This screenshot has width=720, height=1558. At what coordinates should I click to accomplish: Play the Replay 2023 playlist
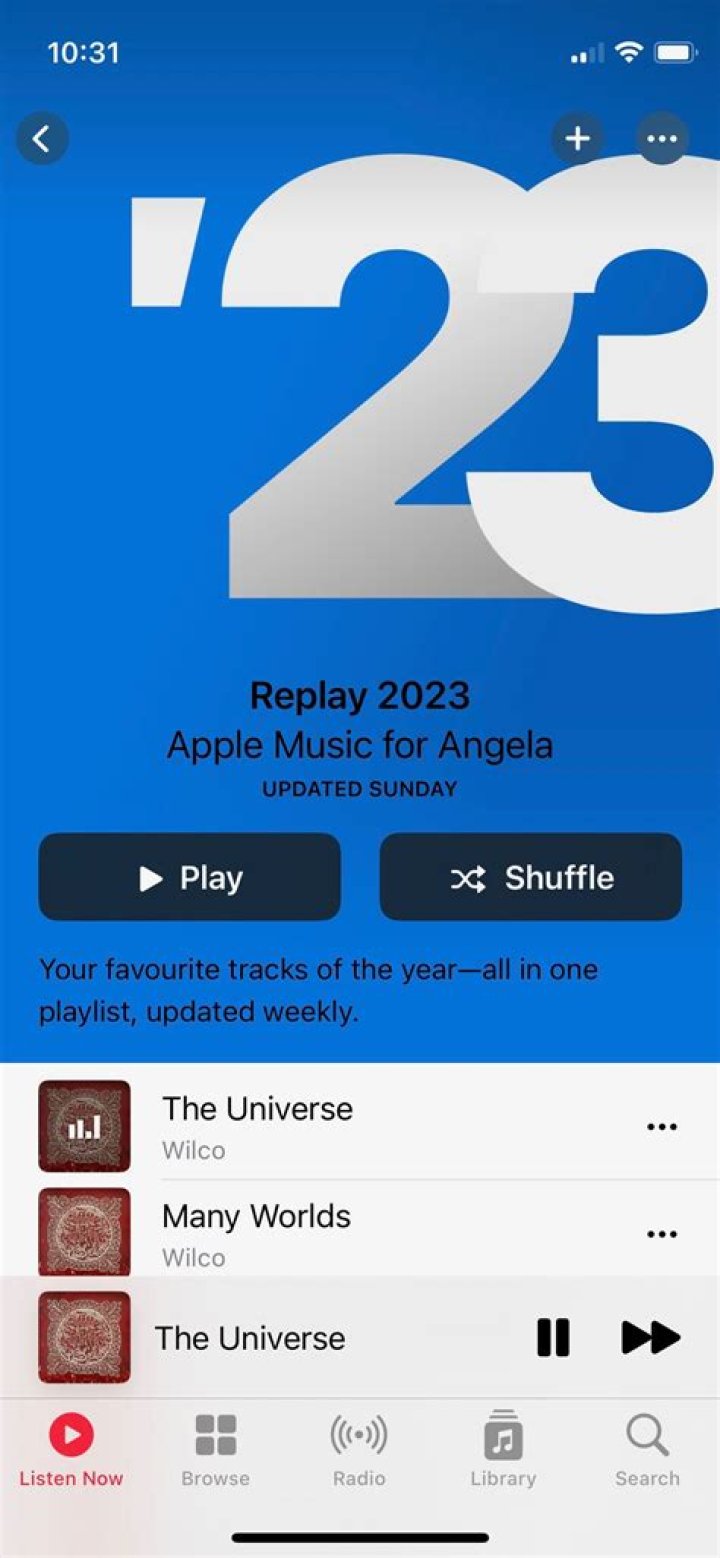(x=189, y=877)
